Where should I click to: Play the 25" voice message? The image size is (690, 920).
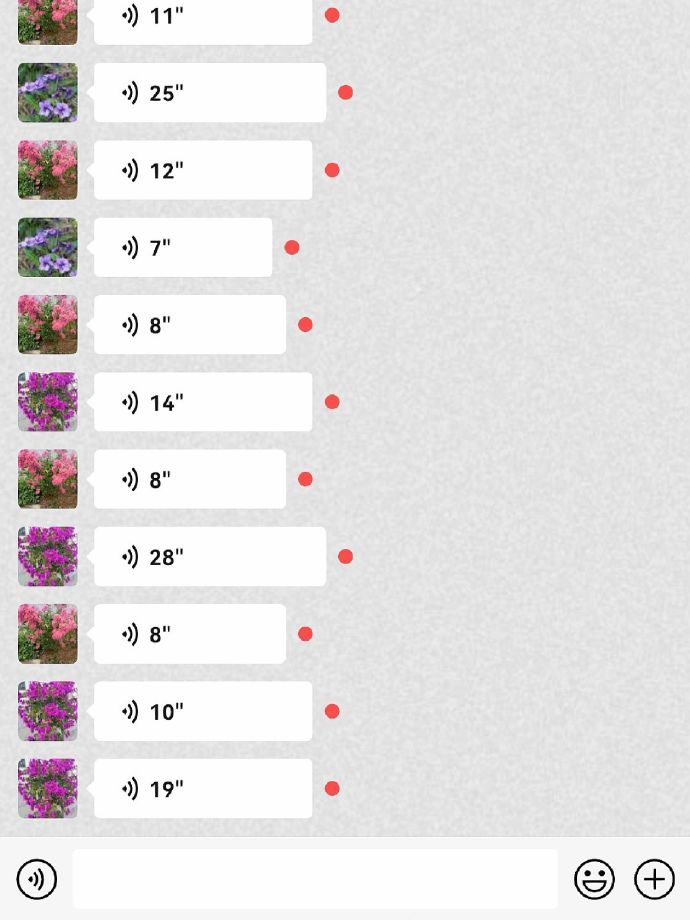(x=210, y=93)
